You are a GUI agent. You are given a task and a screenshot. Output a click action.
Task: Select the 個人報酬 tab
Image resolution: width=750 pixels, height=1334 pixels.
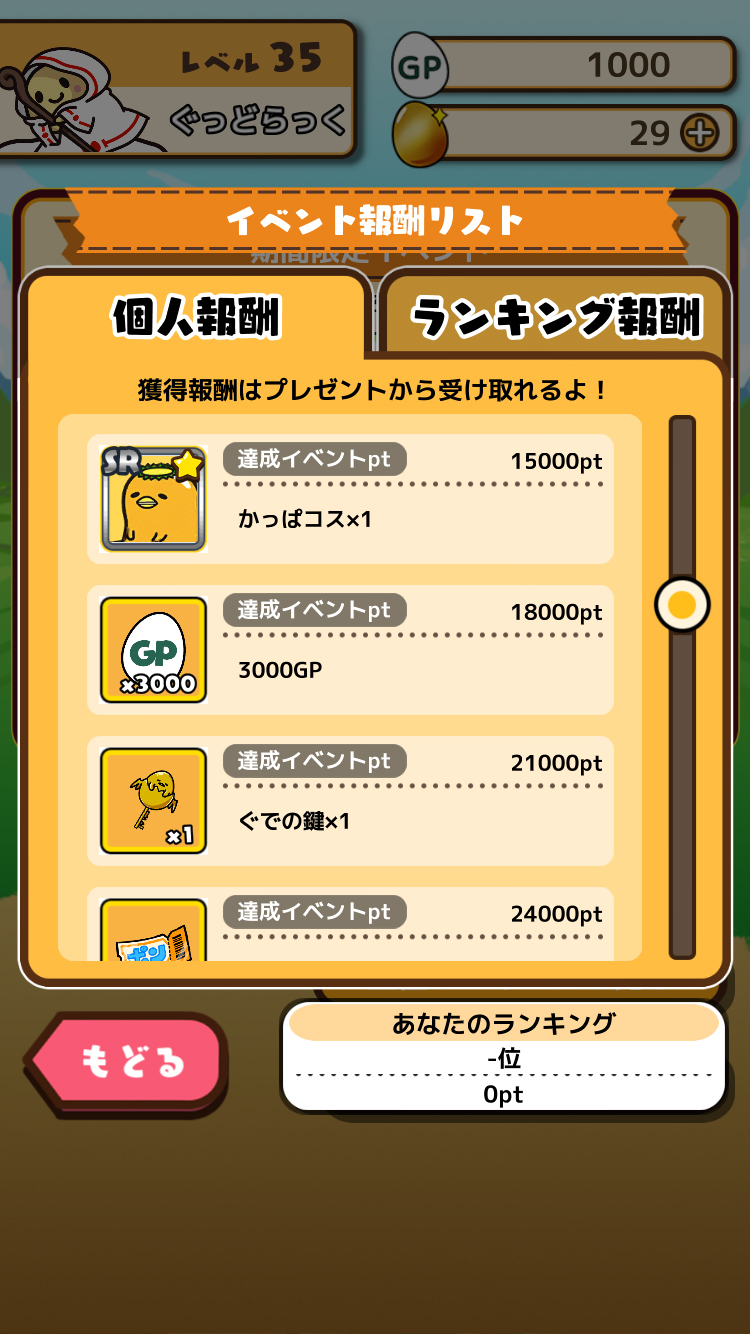click(196, 318)
